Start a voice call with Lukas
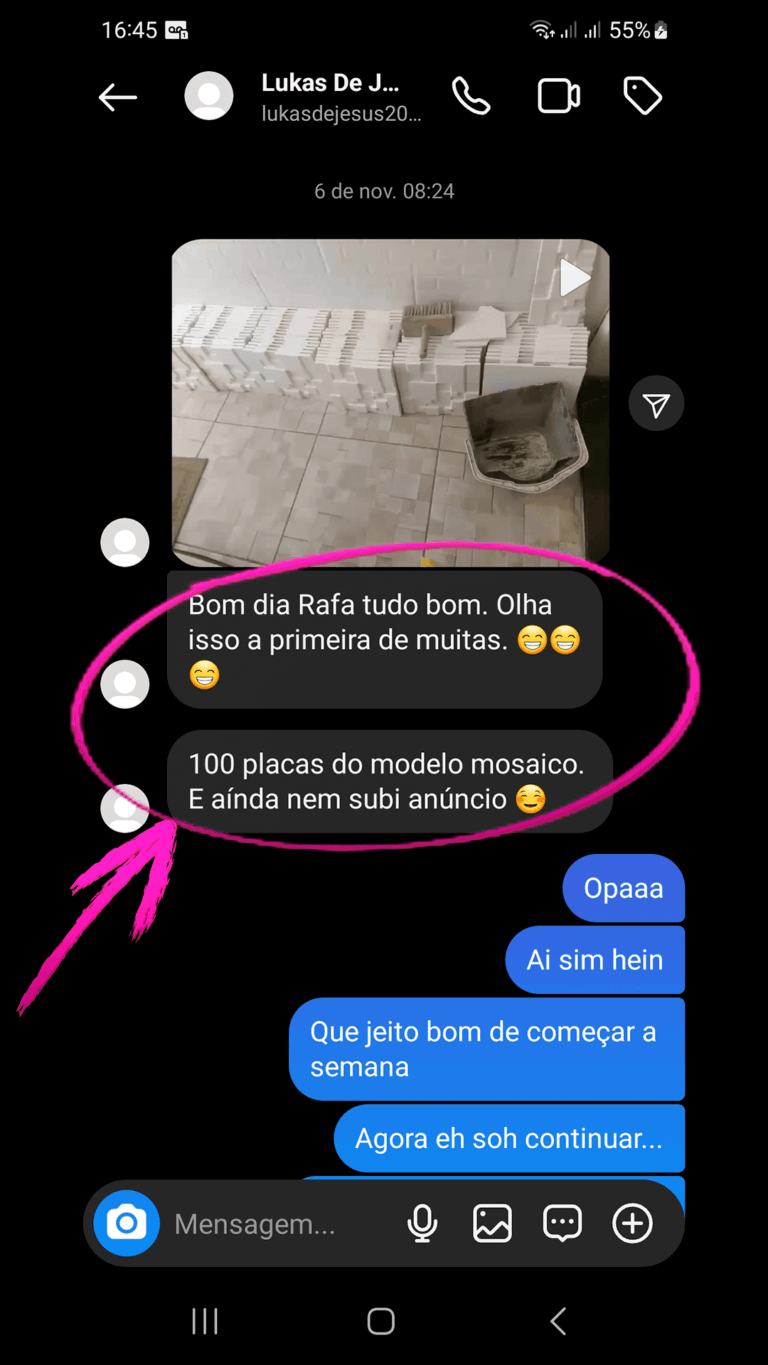This screenshot has width=768, height=1365. click(470, 95)
